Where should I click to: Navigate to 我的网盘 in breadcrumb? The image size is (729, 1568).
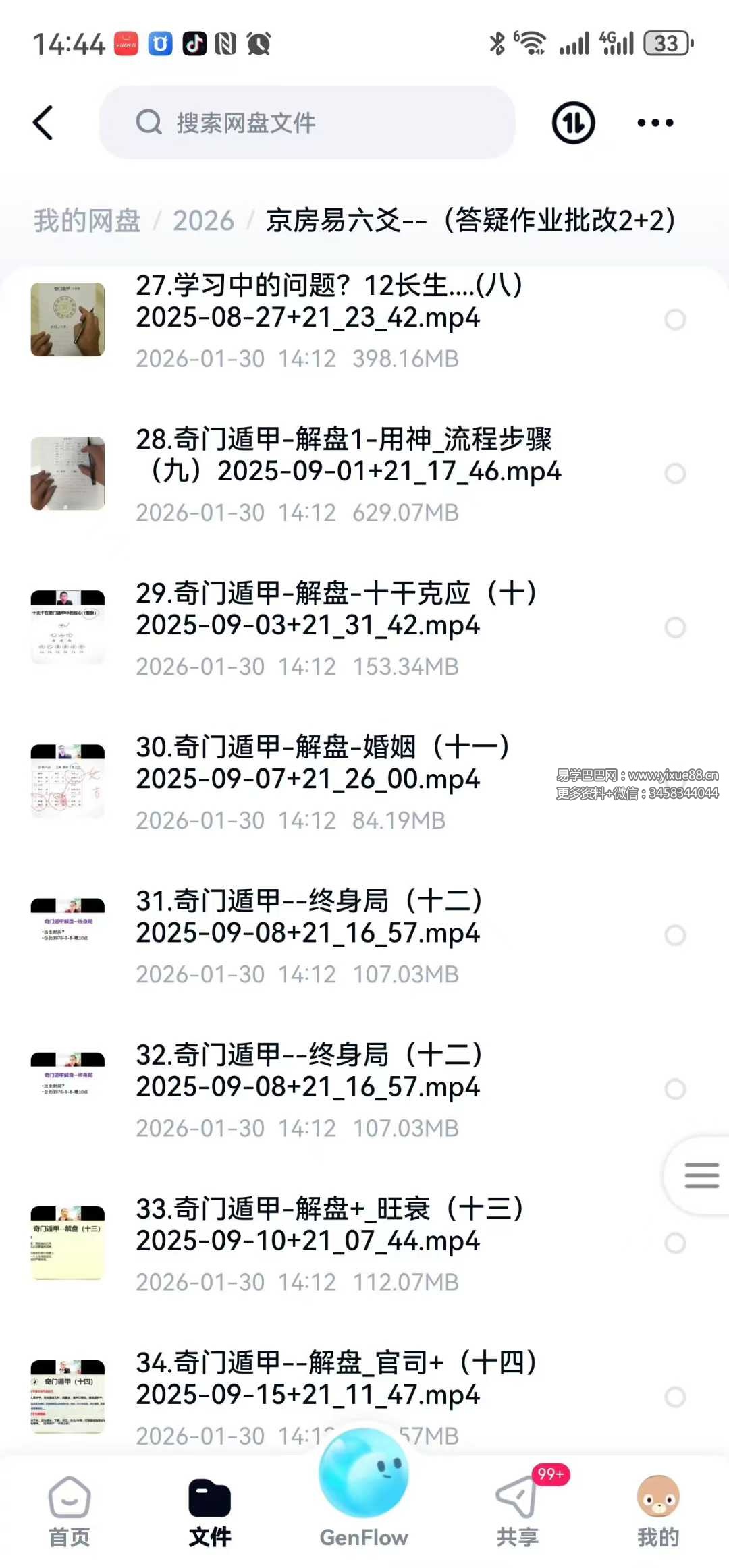(x=87, y=221)
